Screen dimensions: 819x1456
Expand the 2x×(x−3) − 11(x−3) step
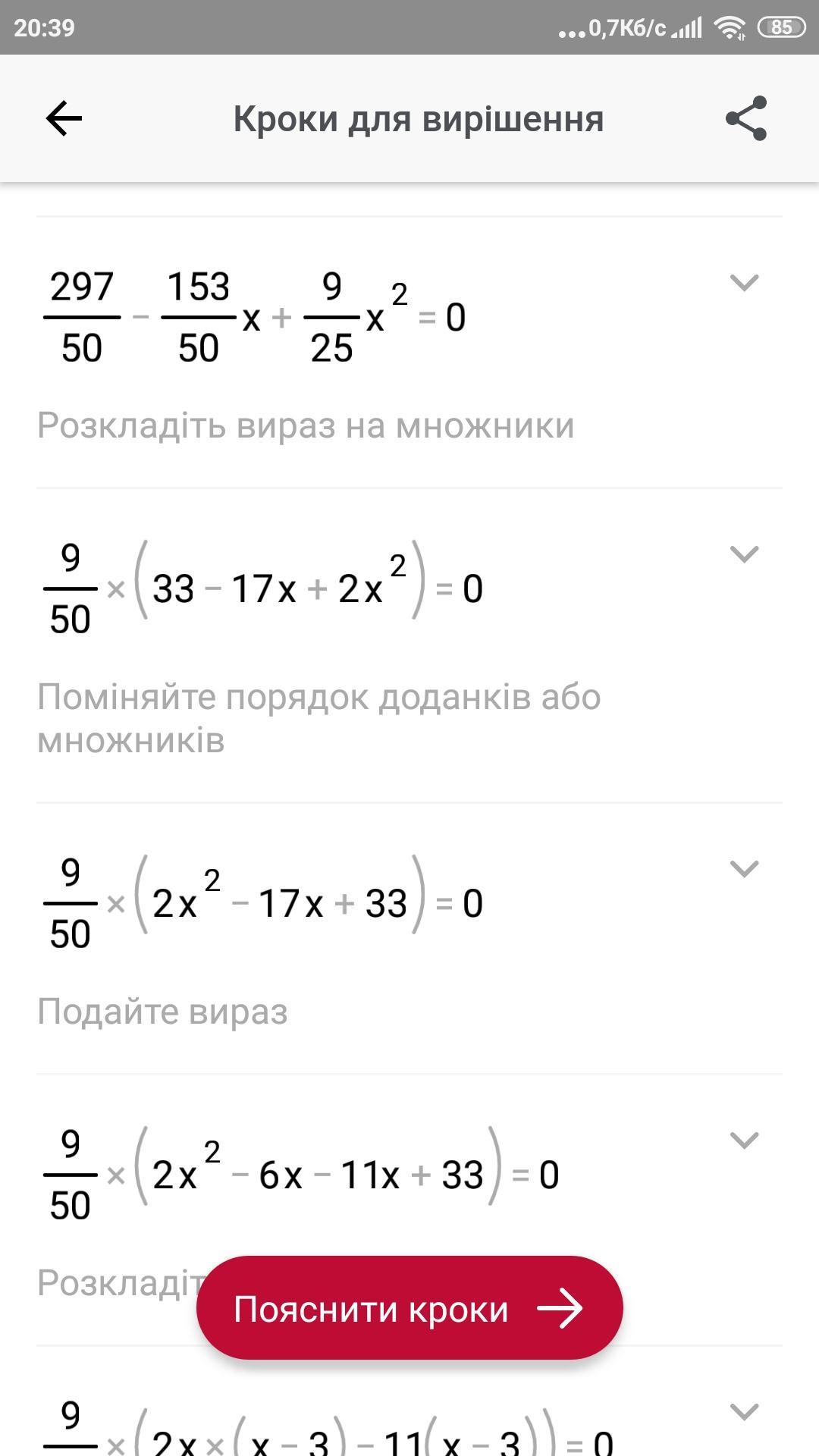coord(744,1411)
